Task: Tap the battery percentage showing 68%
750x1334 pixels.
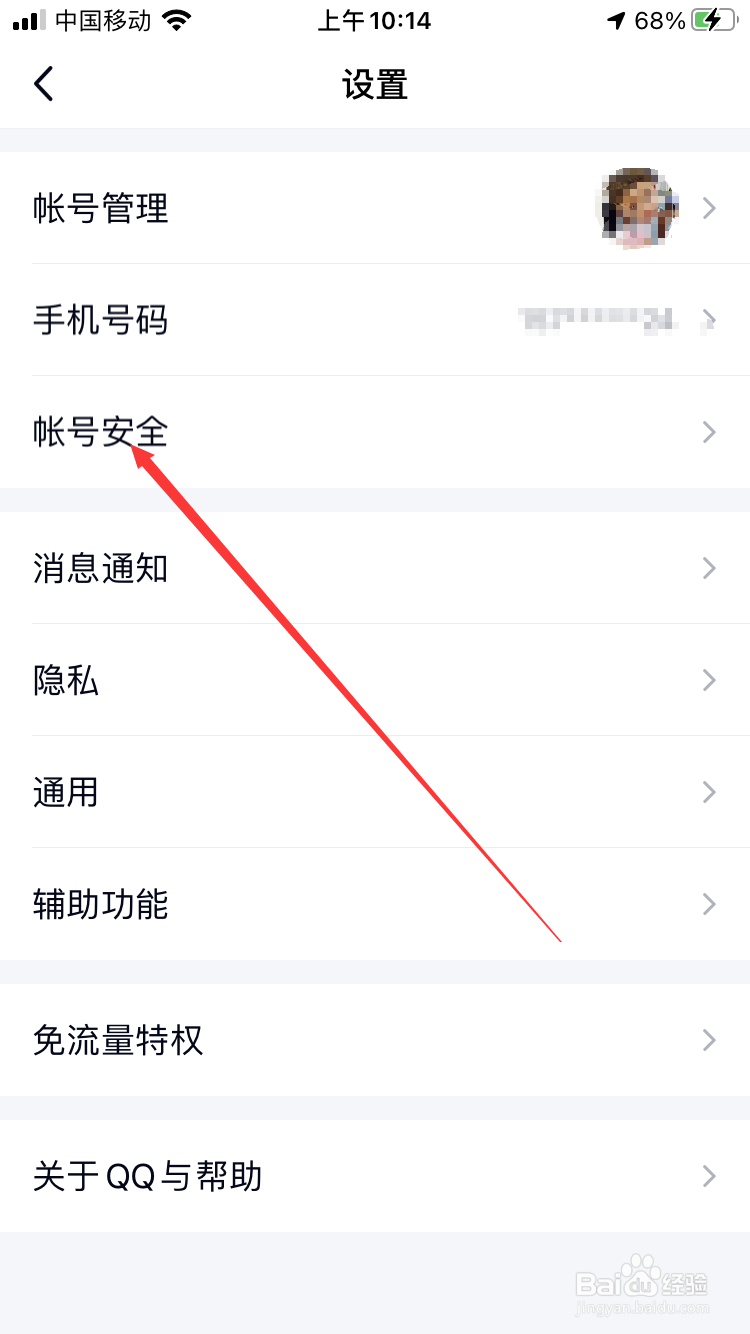Action: tap(661, 18)
